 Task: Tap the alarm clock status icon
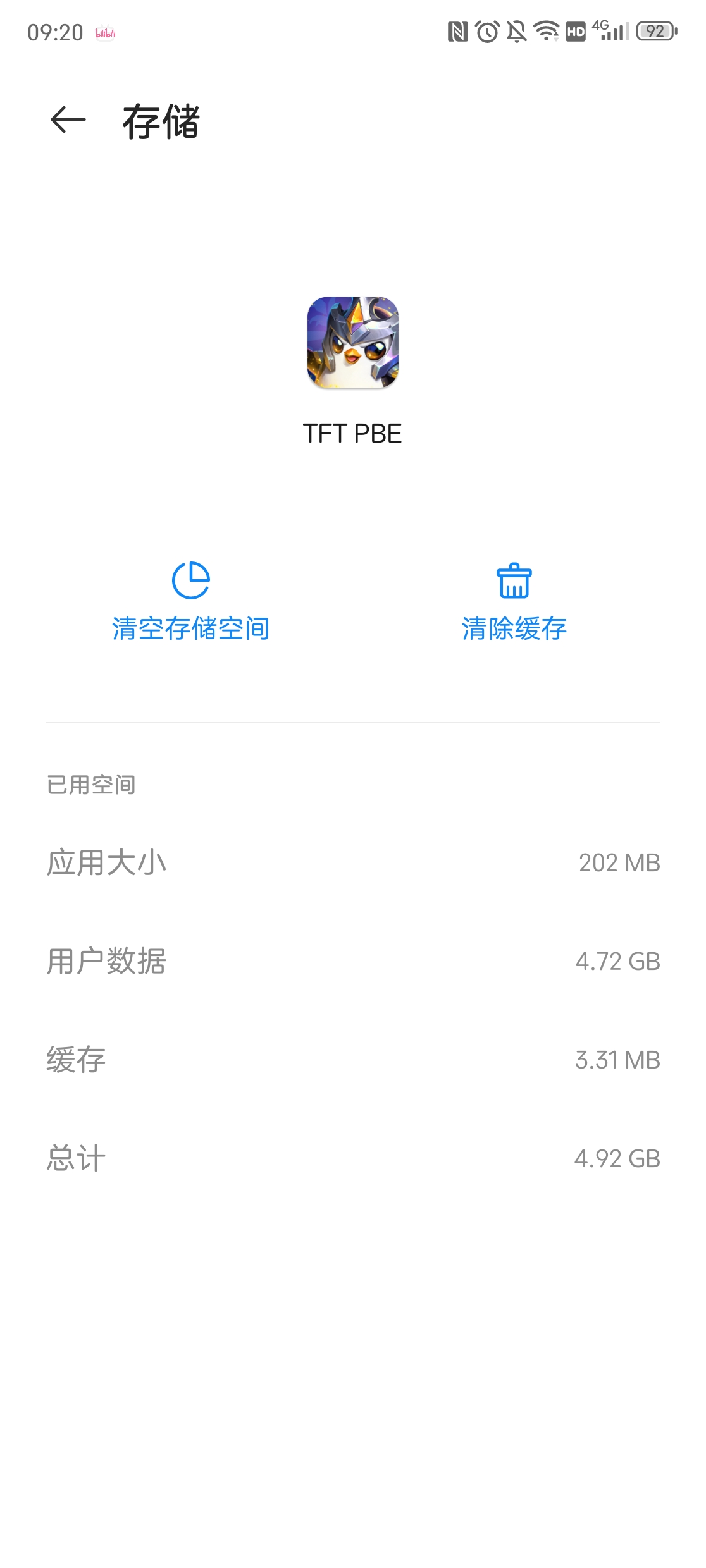click(488, 30)
